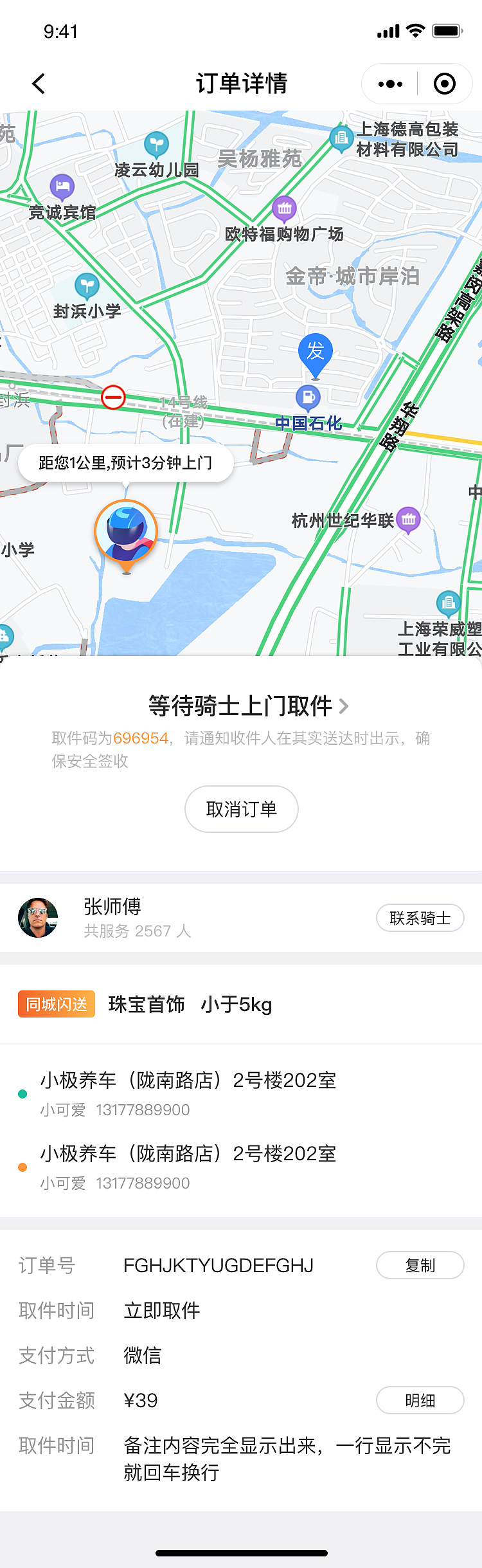Contact the rider via 联系骑士
Screen dimensions: 482x1568
point(420,918)
